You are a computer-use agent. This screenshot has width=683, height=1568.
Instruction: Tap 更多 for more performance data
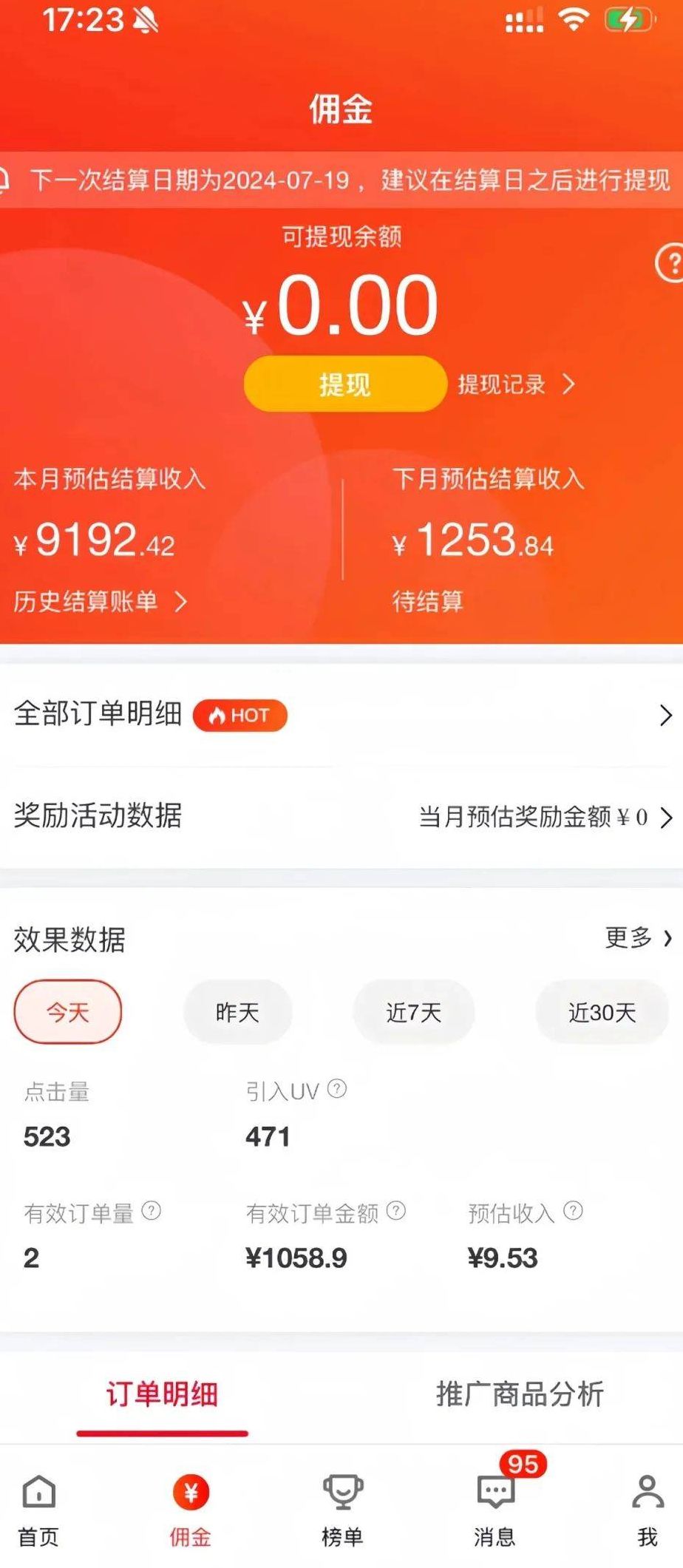tap(639, 937)
